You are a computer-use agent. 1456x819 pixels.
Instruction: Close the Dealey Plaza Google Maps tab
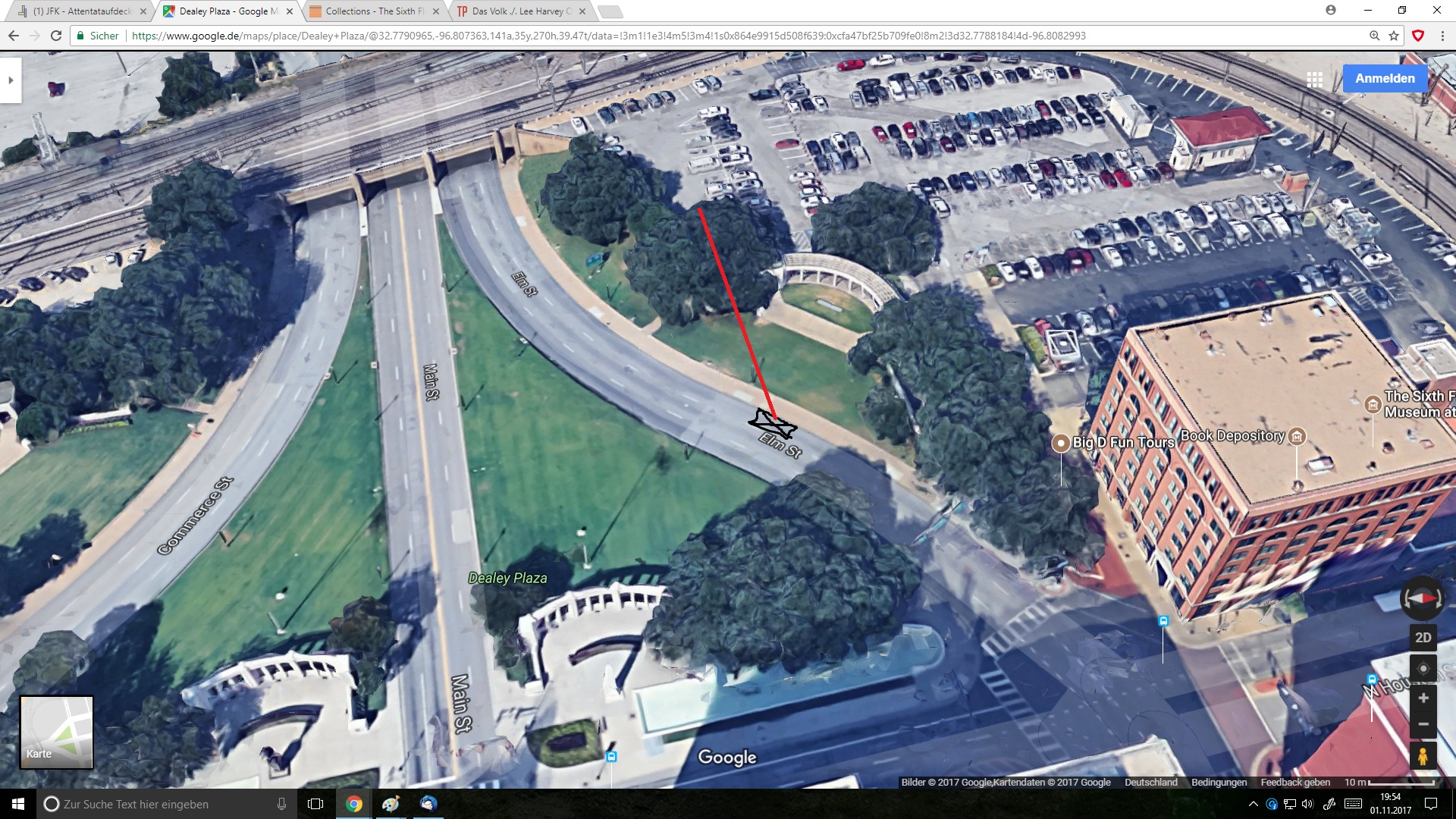[x=290, y=11]
